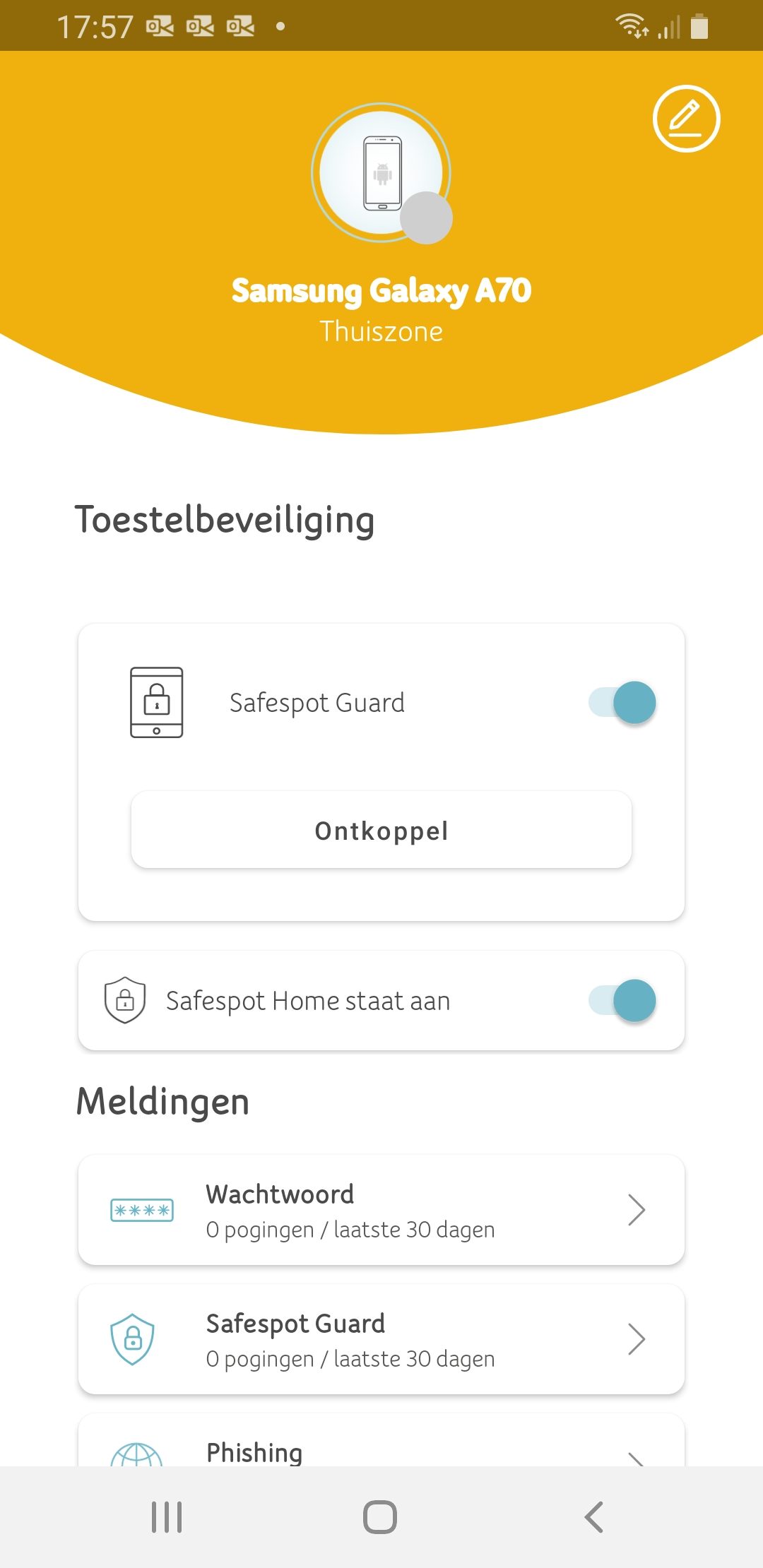
Task: Tap the Samsung Galaxy A70 device avatar
Action: pos(381,173)
